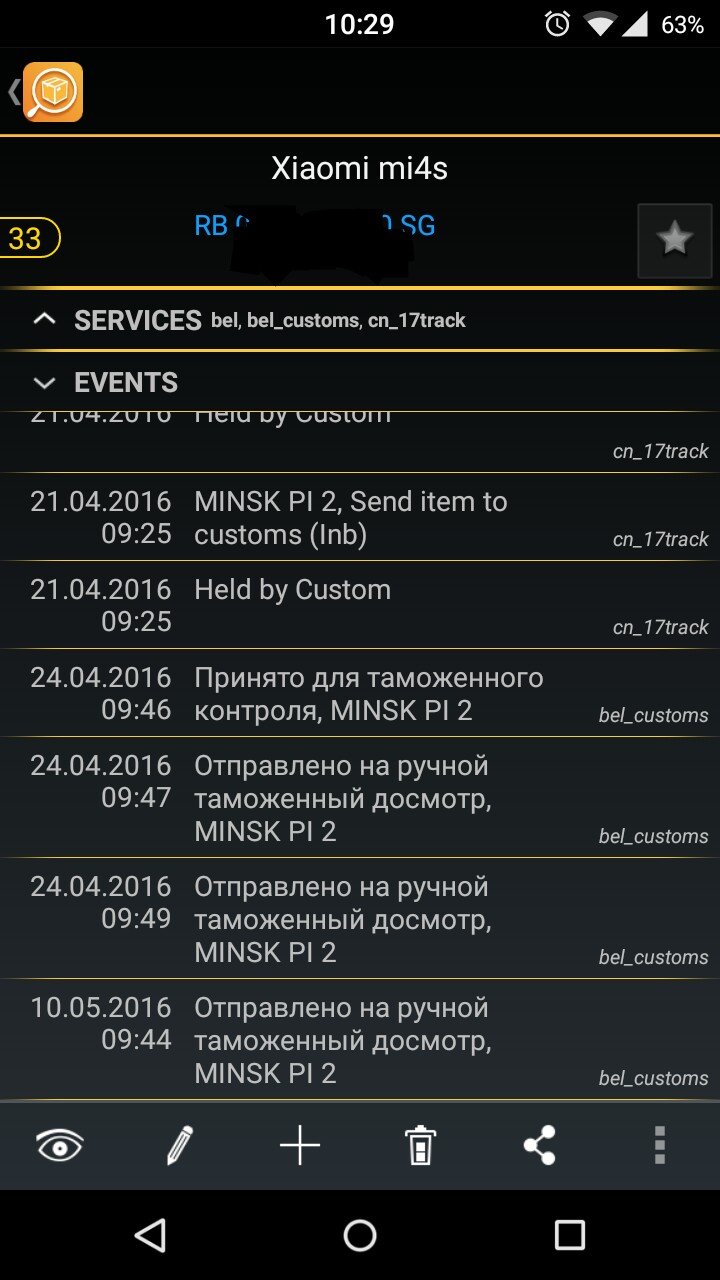Add a new item with the plus icon

[300, 1146]
